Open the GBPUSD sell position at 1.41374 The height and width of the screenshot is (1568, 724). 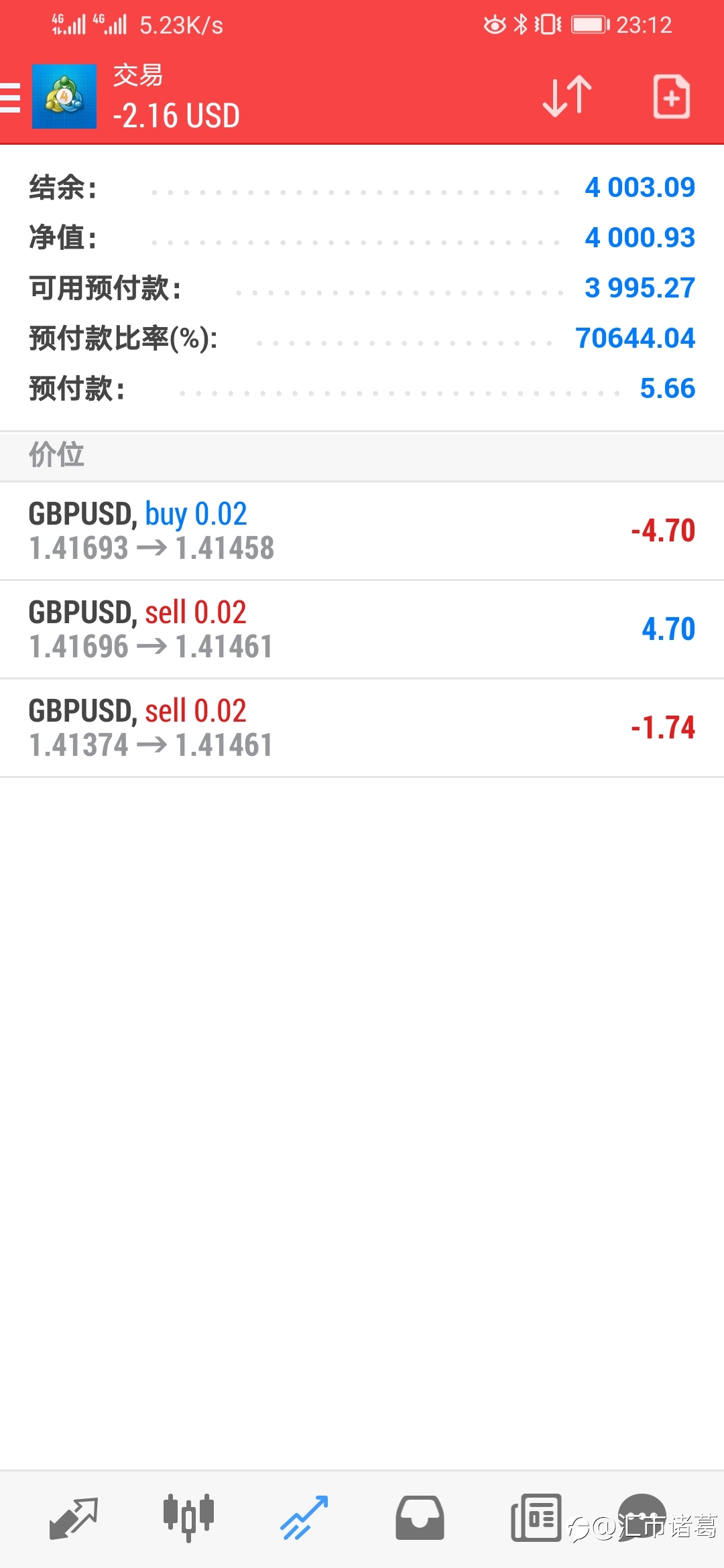(362, 728)
